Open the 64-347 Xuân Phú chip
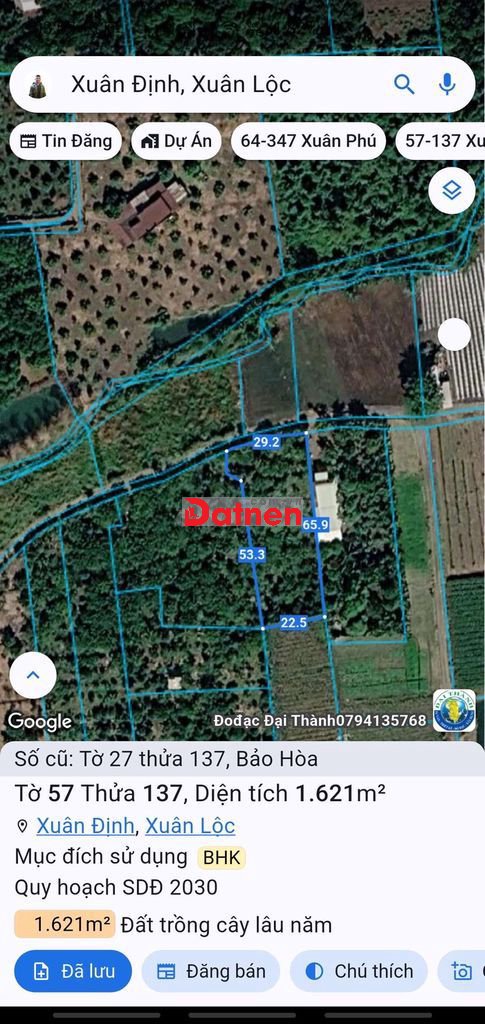Image resolution: width=485 pixels, height=1024 pixels. coord(309,141)
